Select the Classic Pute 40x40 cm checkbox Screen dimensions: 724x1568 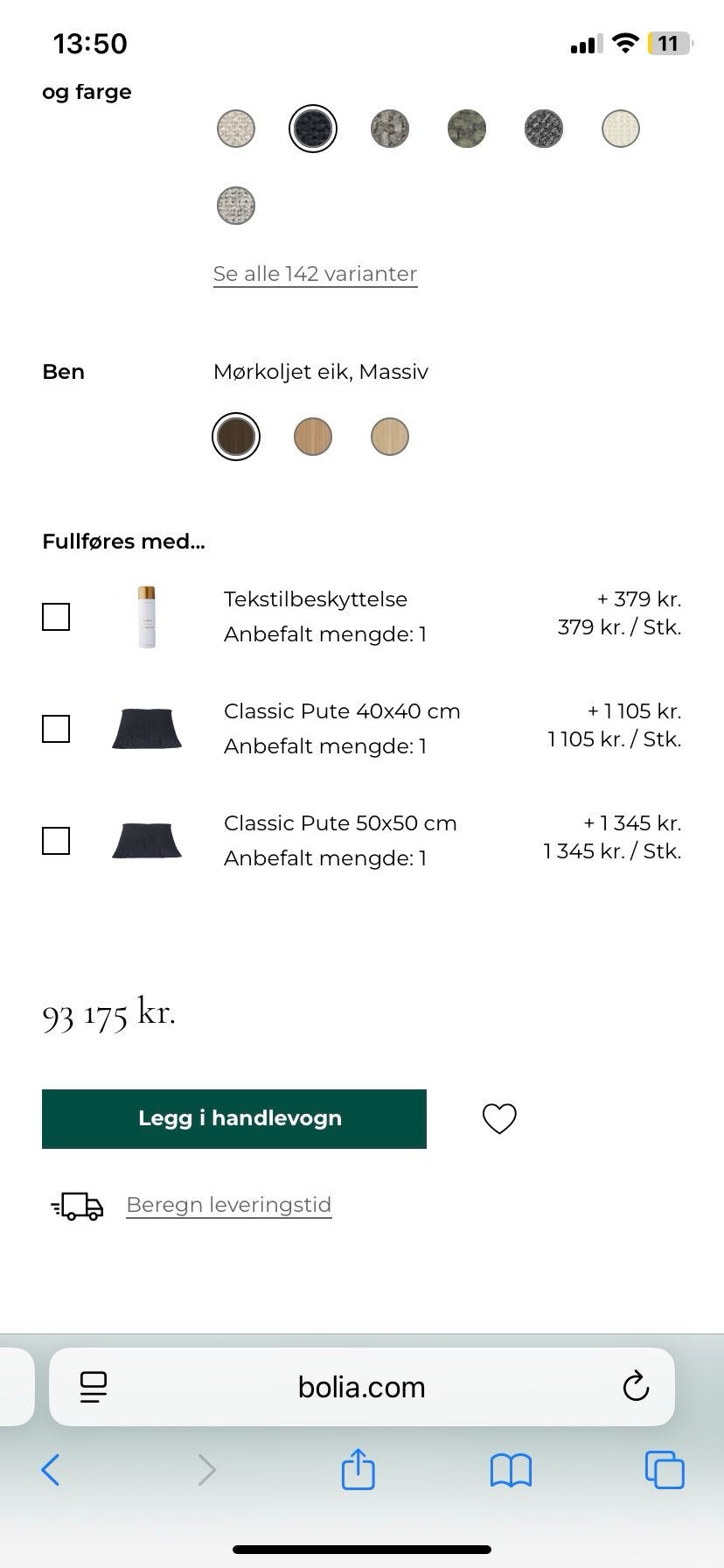56,729
